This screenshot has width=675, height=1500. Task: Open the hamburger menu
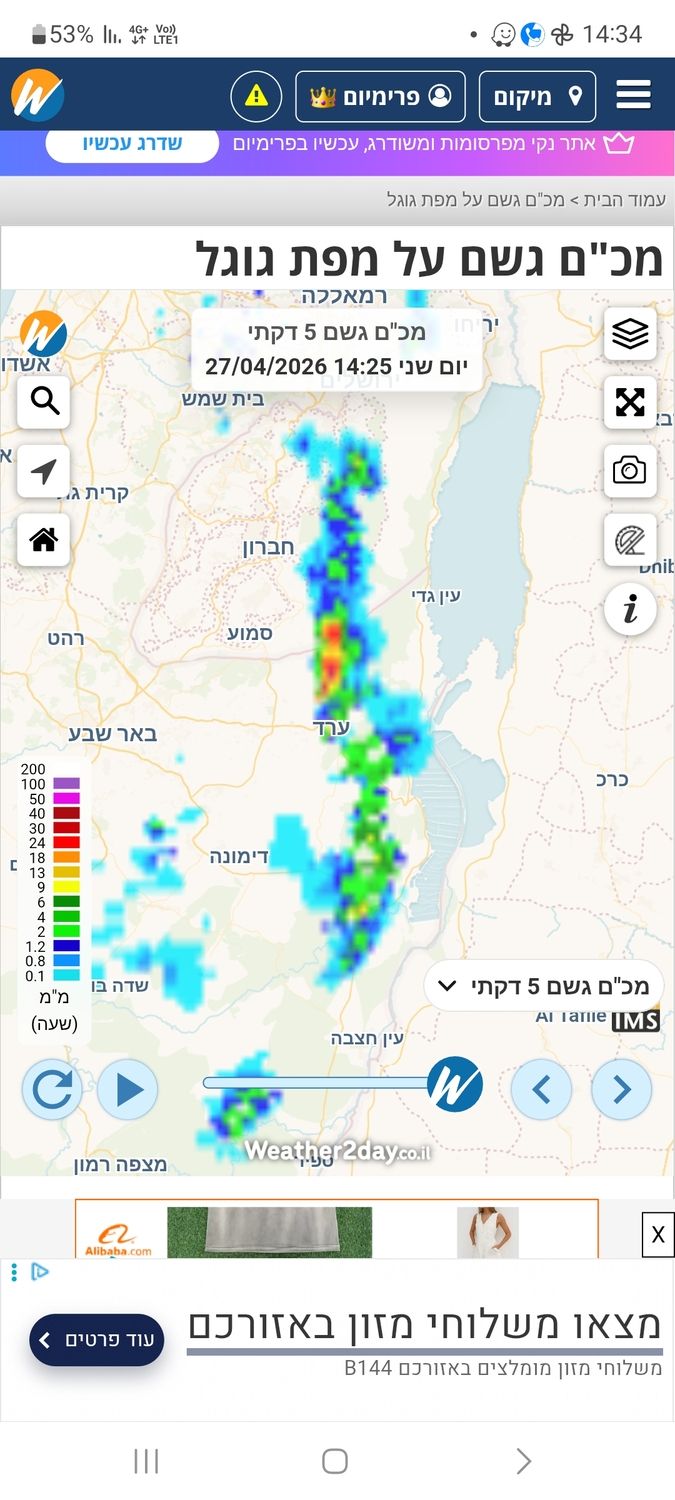coord(633,96)
